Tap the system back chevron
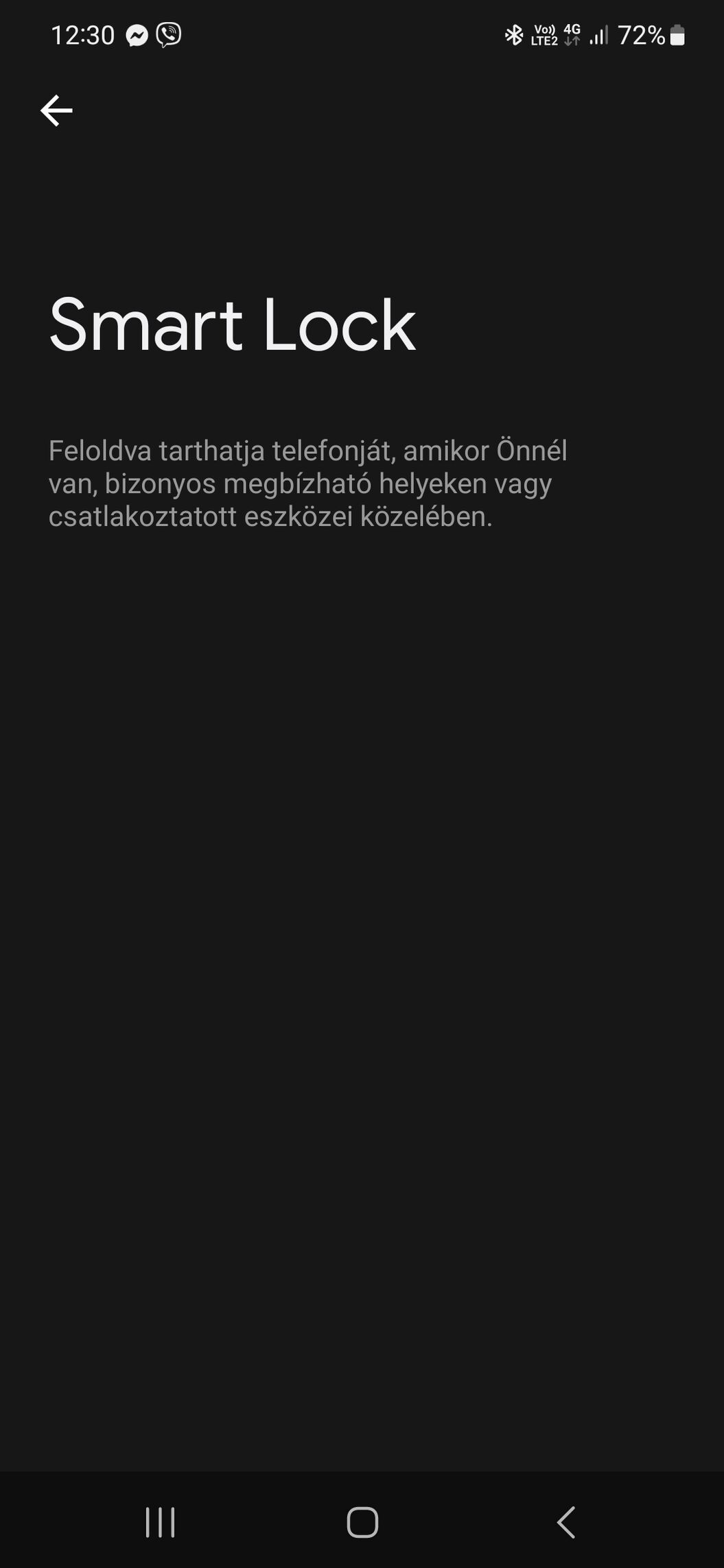 pyautogui.click(x=565, y=1523)
